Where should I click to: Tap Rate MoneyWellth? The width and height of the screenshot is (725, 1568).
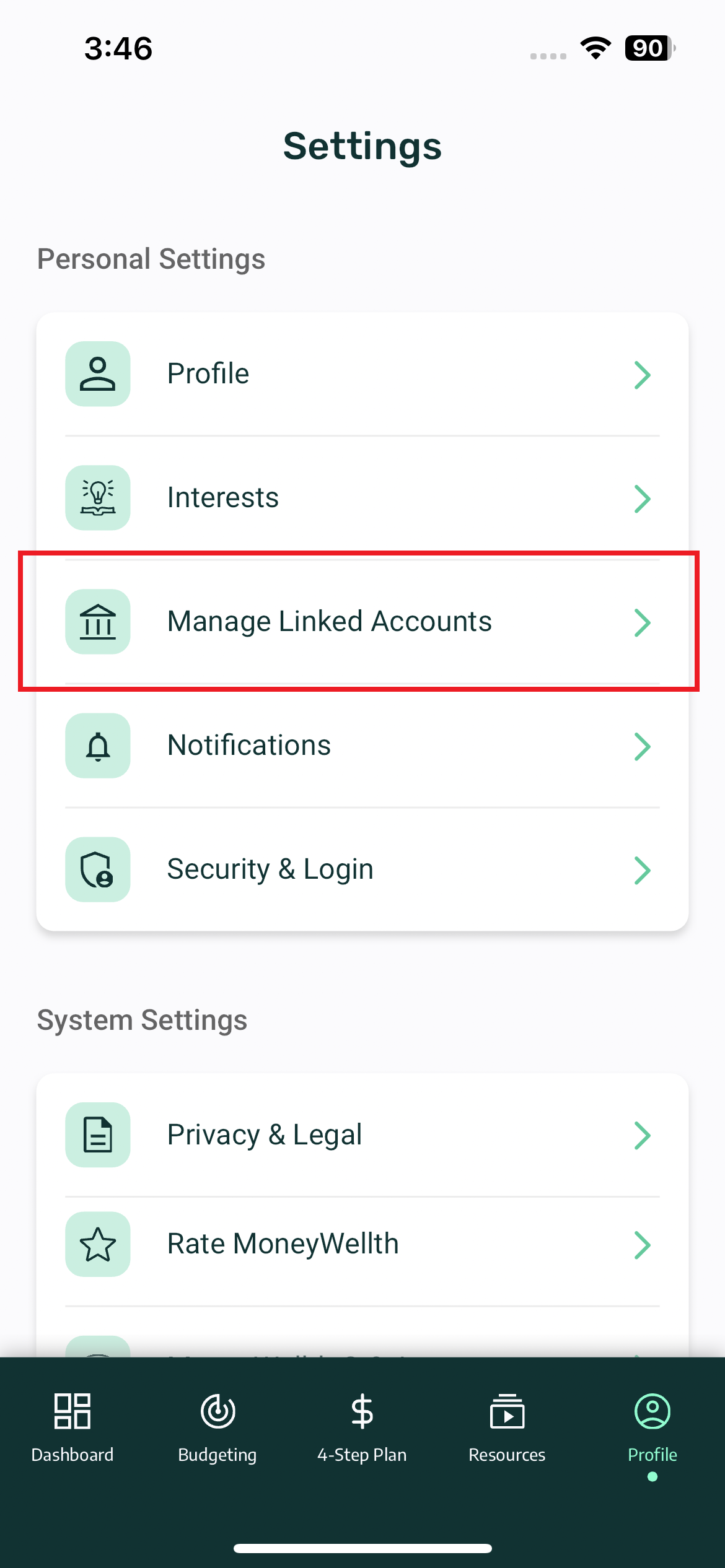coord(362,1244)
